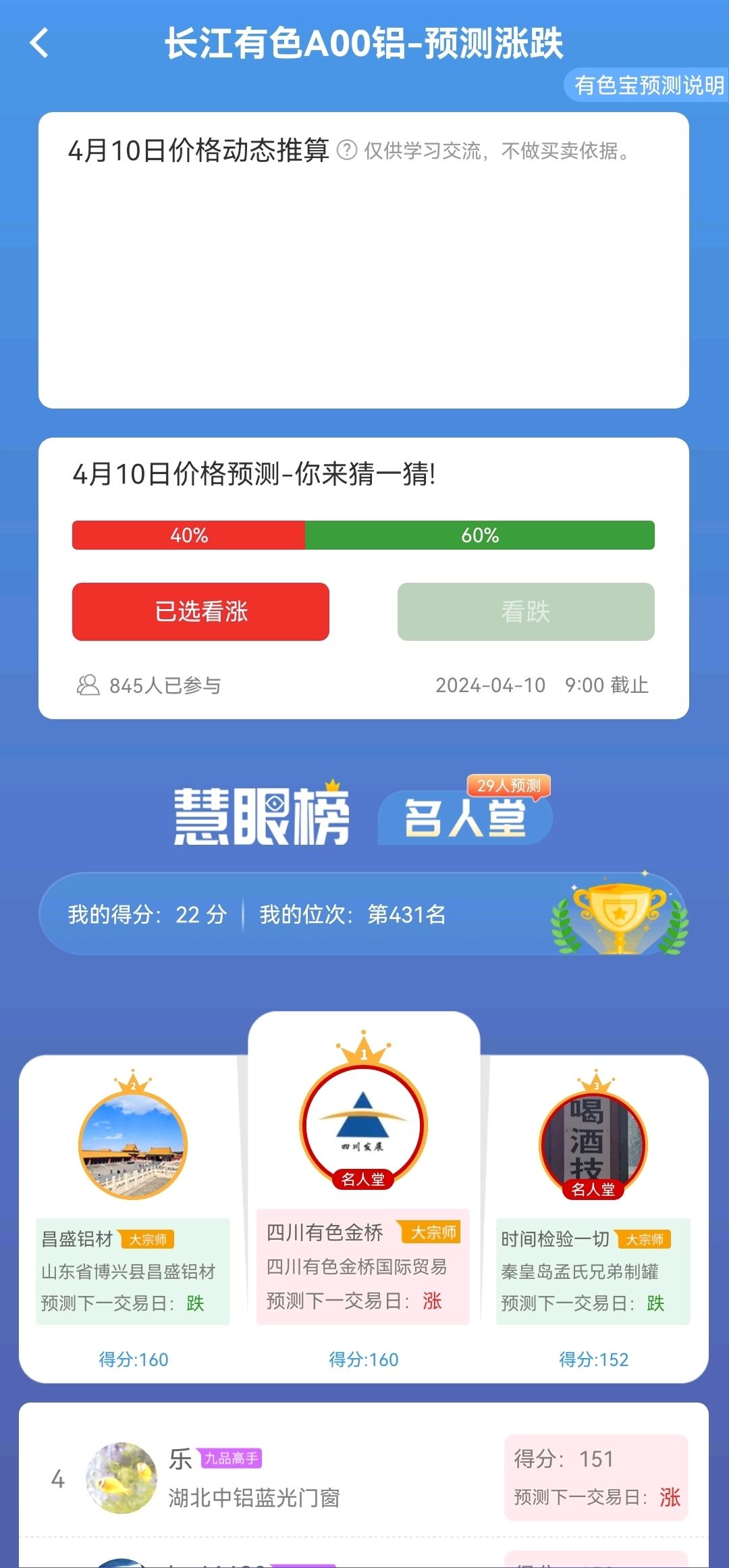The image size is (729, 1568).
Task: Go back using the top-left arrow
Action: coord(40,43)
